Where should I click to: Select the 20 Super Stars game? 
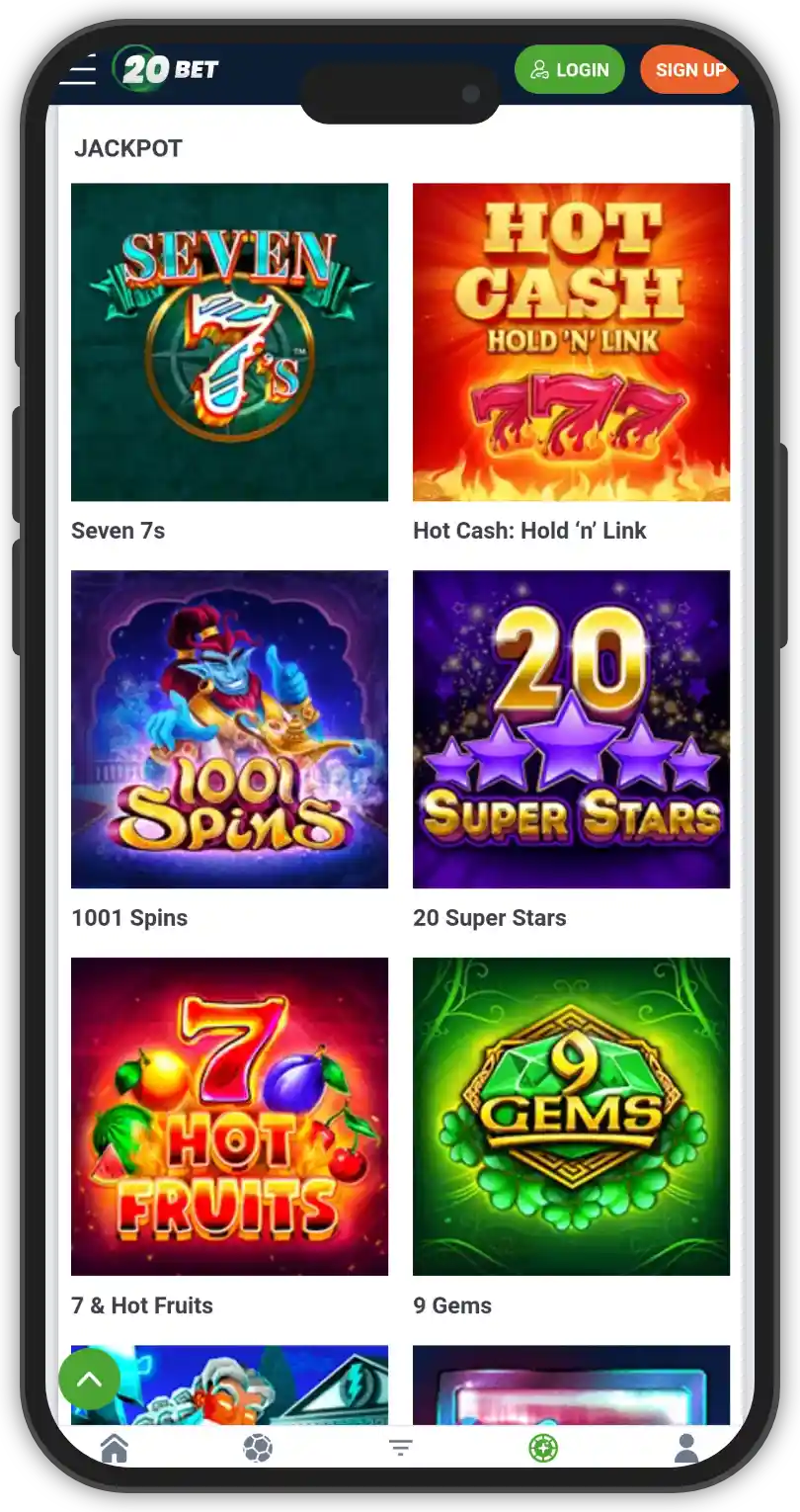[x=571, y=729]
